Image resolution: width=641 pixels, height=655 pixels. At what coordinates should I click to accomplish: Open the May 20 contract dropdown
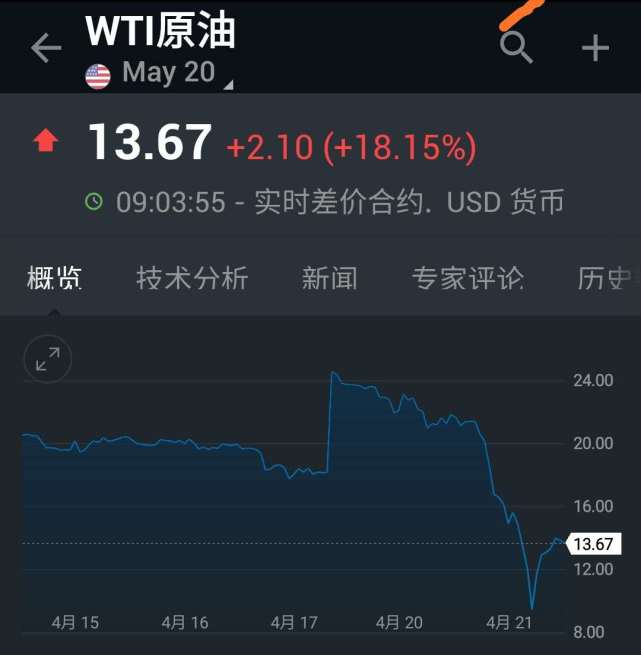[x=168, y=73]
